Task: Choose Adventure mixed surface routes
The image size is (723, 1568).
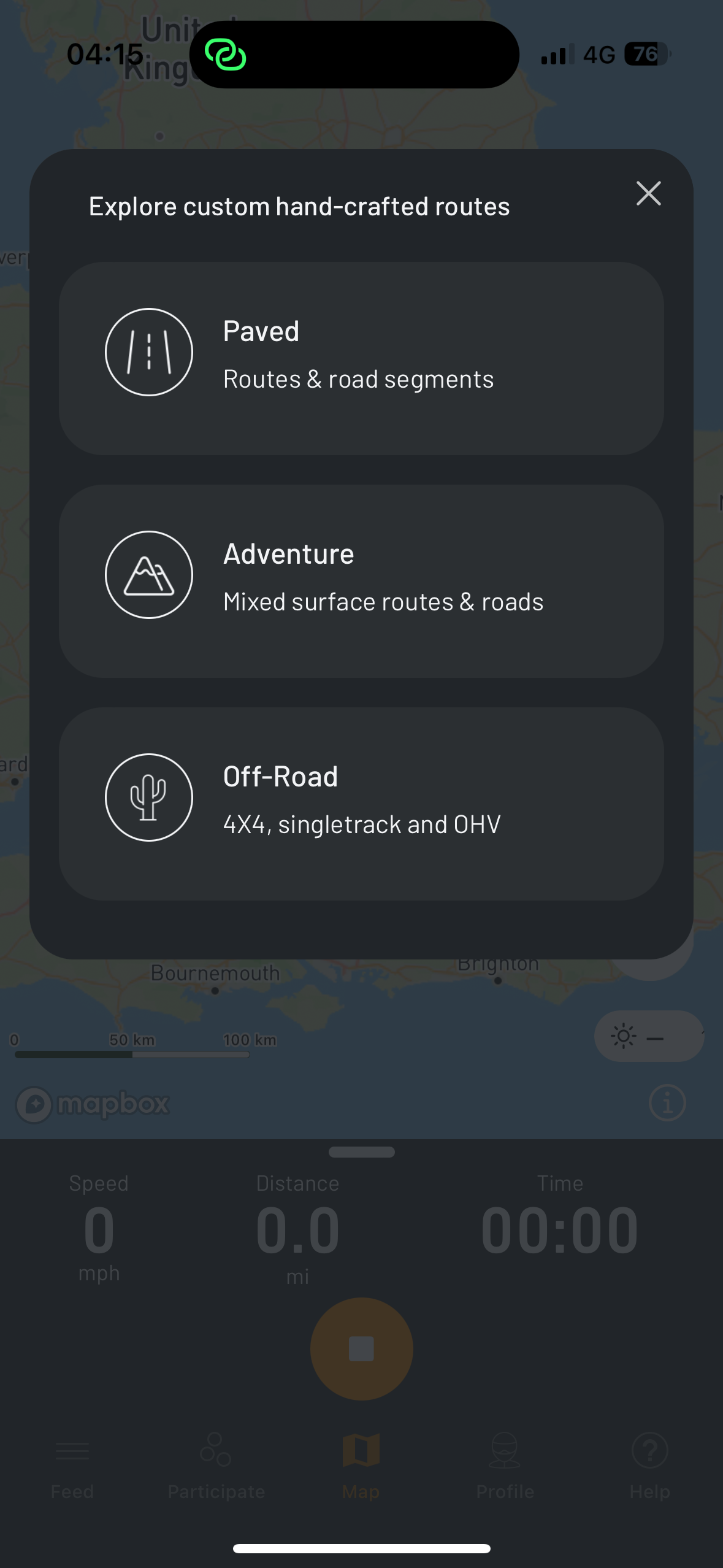Action: pyautogui.click(x=361, y=581)
